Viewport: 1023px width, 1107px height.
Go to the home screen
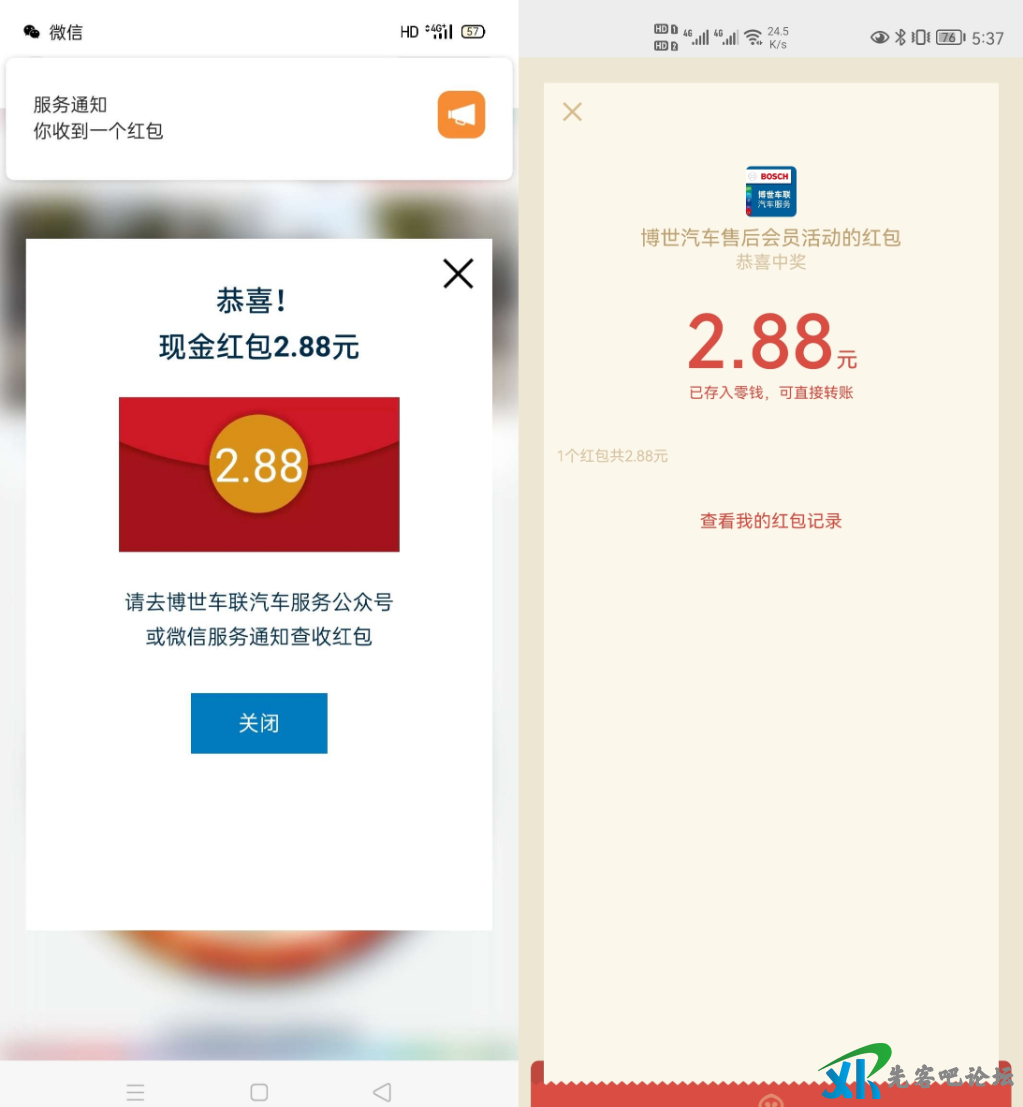259,1092
